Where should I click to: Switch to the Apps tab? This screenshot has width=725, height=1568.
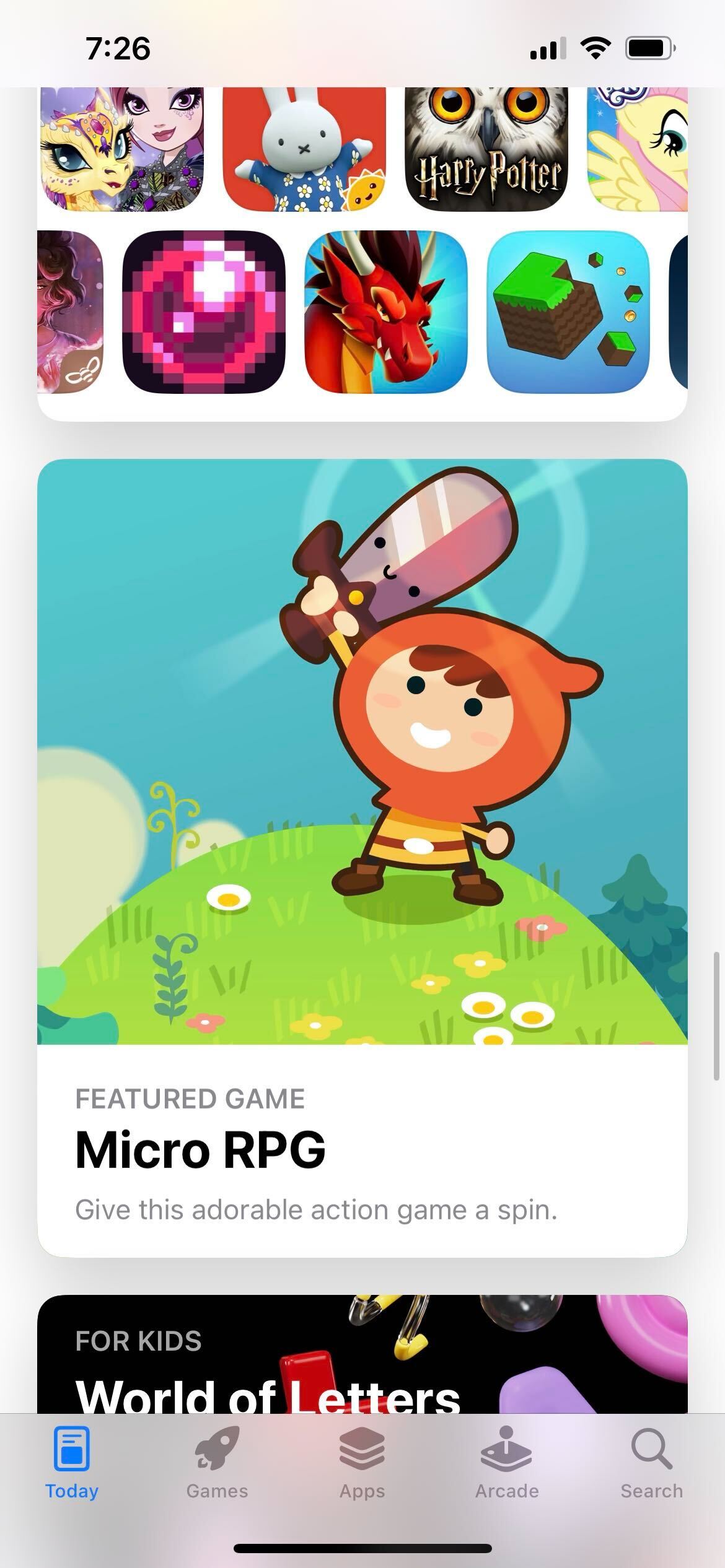(x=362, y=1463)
